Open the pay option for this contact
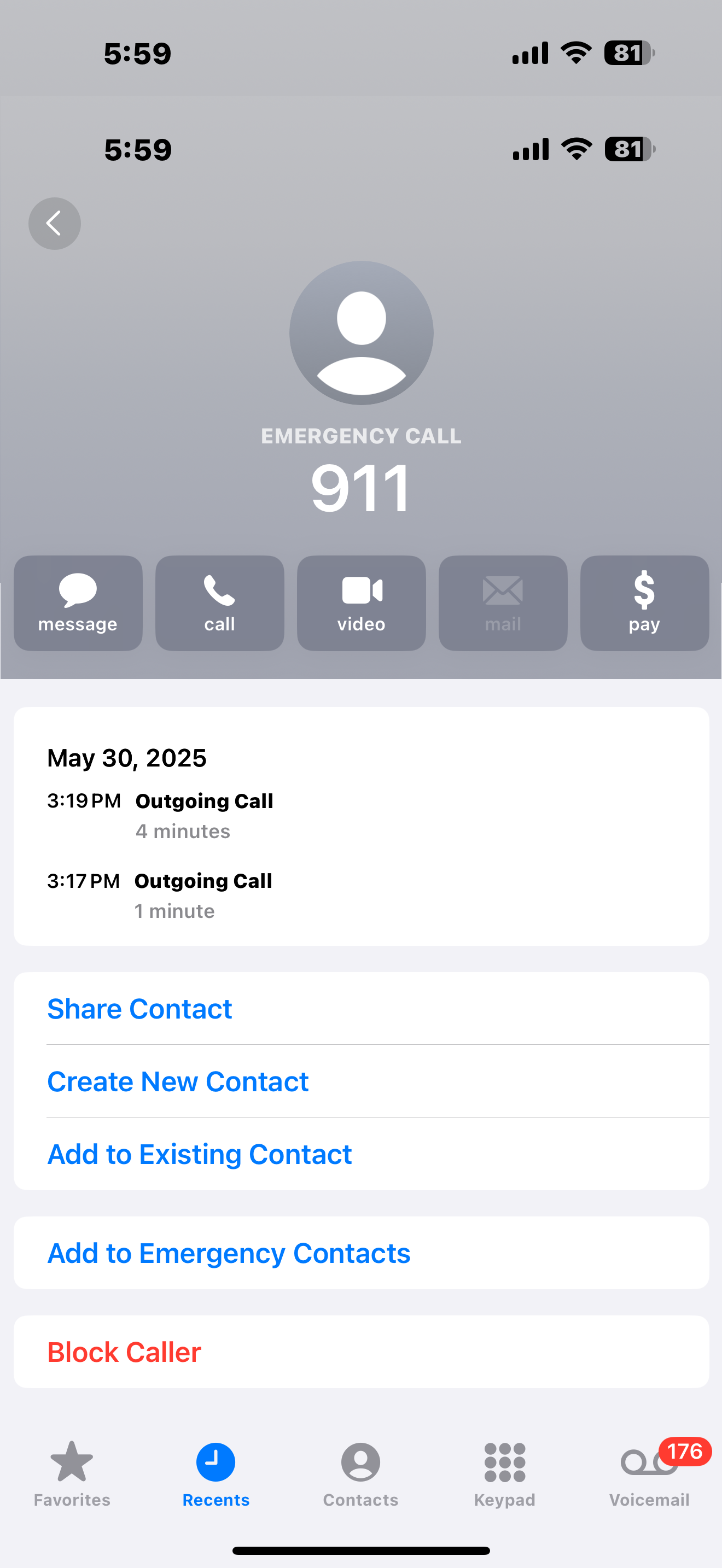The image size is (722, 1568). point(644,602)
